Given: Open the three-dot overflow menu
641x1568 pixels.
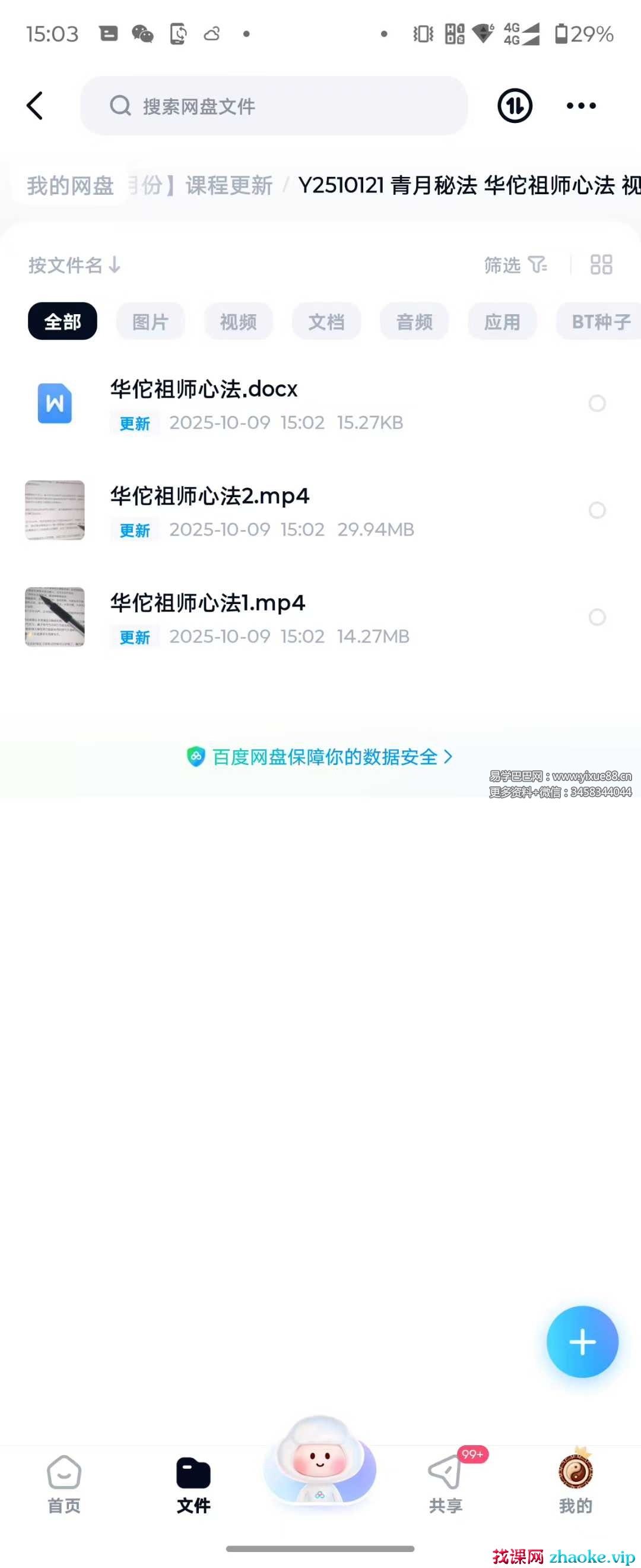Looking at the screenshot, I should [581, 106].
